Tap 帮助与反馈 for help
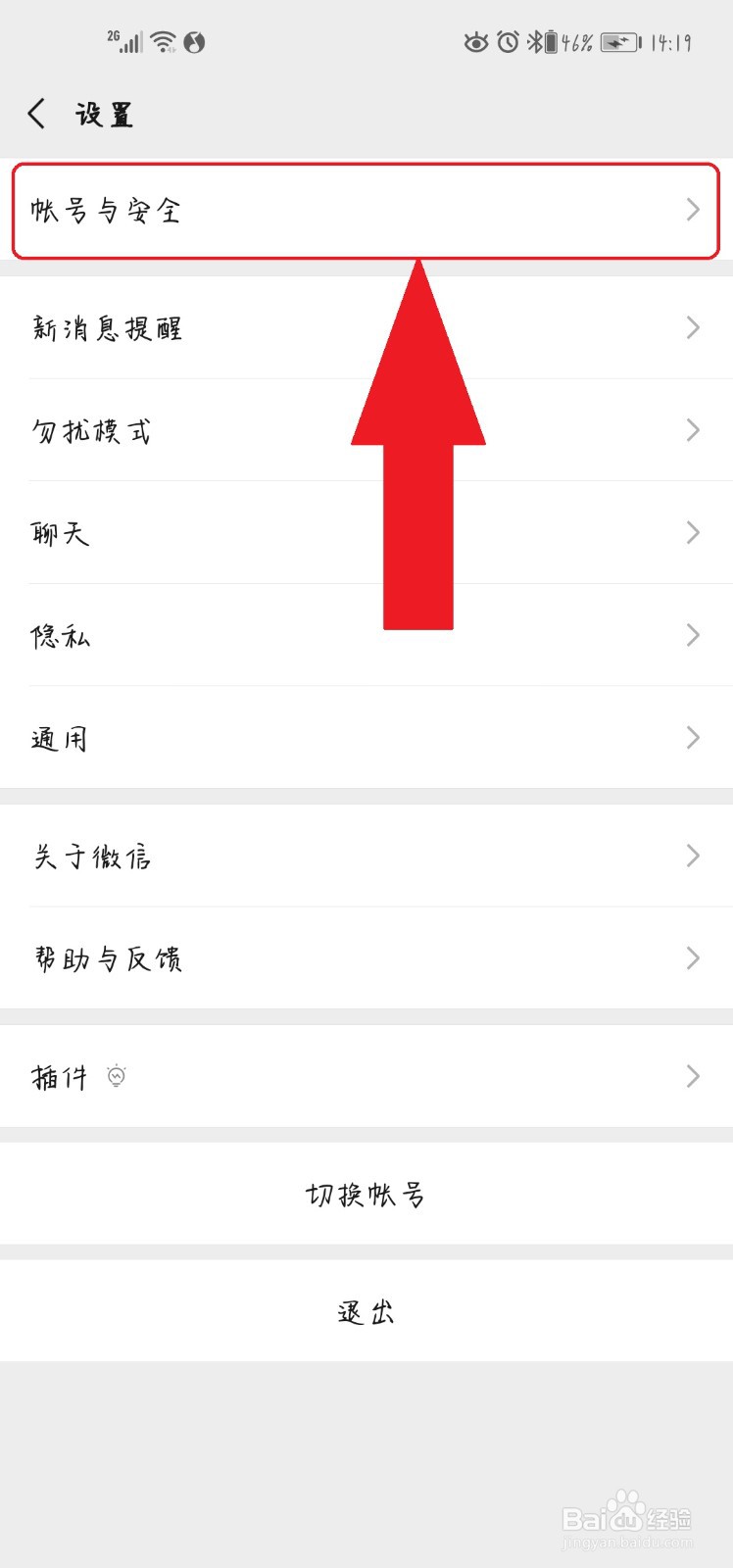Image resolution: width=733 pixels, height=1568 pixels. 366,958
